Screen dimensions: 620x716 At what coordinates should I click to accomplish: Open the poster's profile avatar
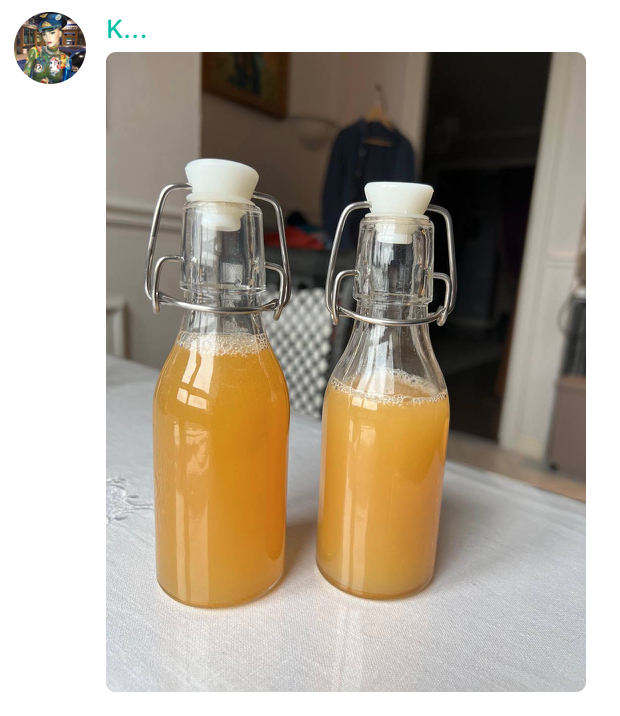pos(49,48)
